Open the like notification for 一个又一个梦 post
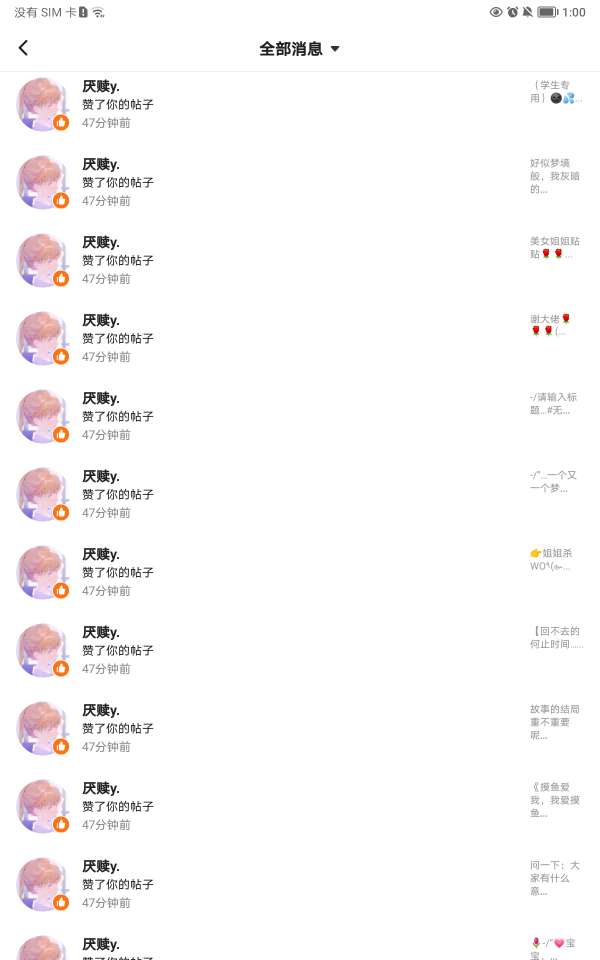This screenshot has width=600, height=960. pos(300,494)
